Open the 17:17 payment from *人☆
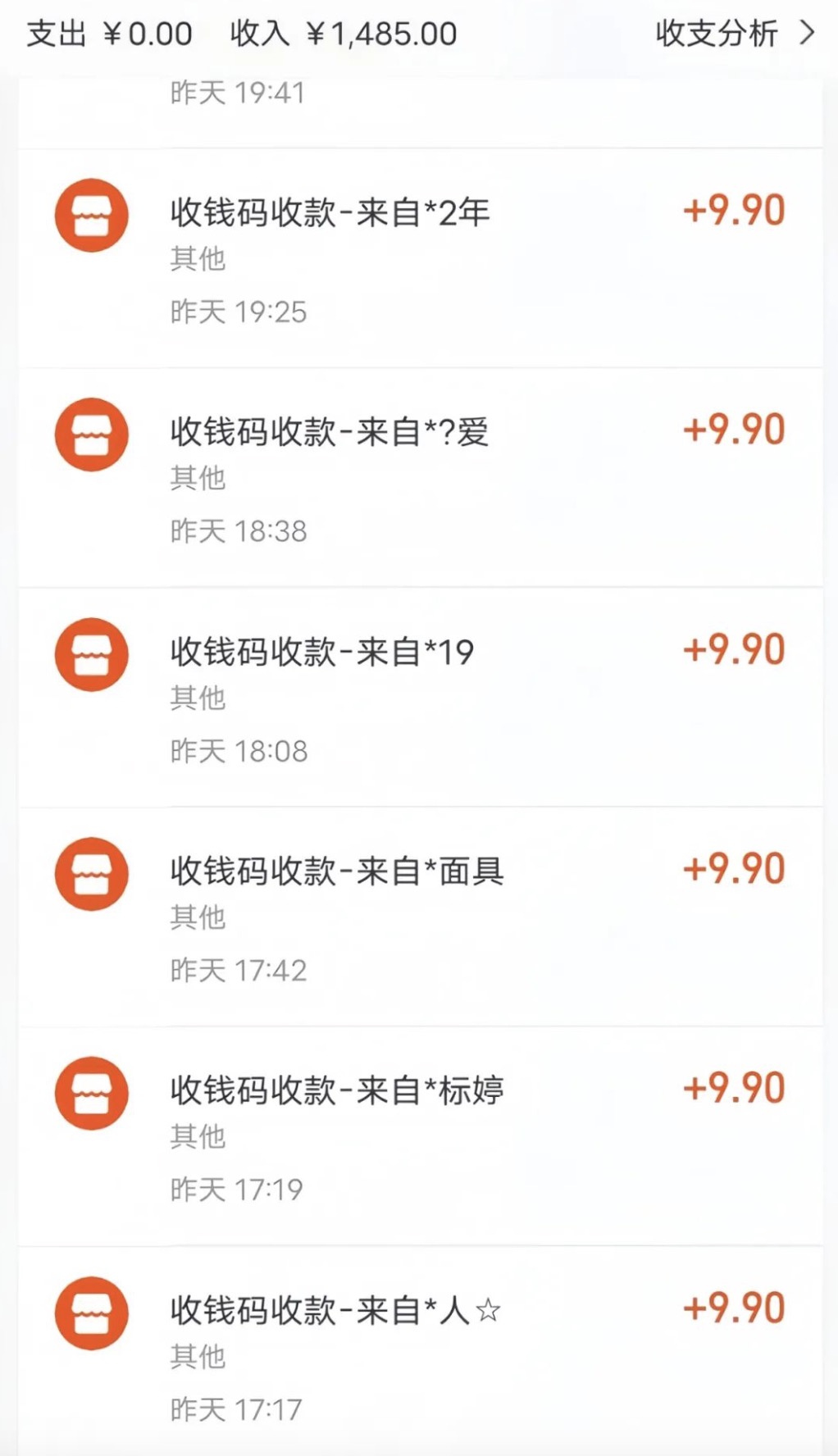Image resolution: width=838 pixels, height=1456 pixels. pyautogui.click(x=418, y=1354)
